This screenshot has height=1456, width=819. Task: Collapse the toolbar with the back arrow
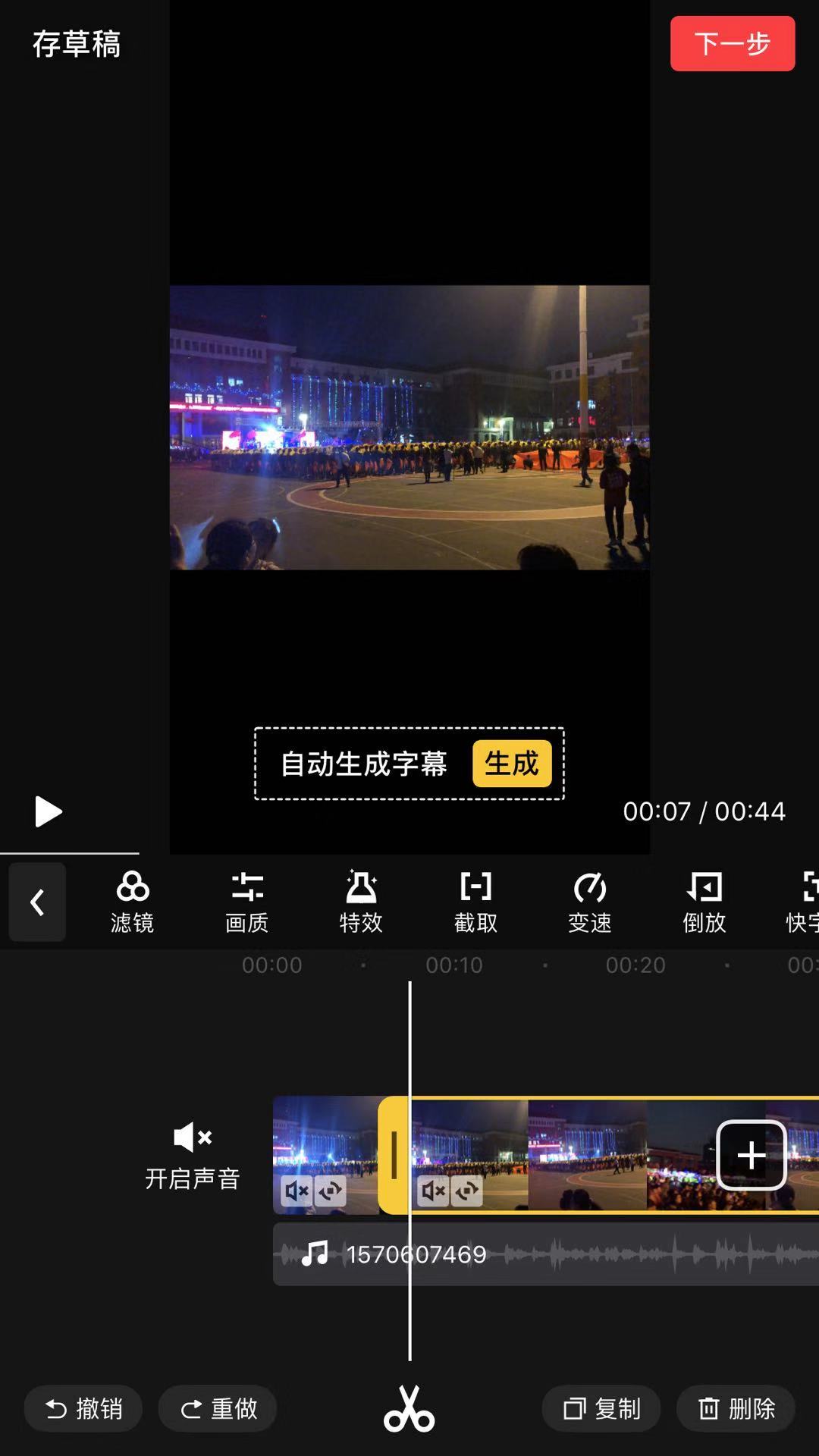coord(37,902)
